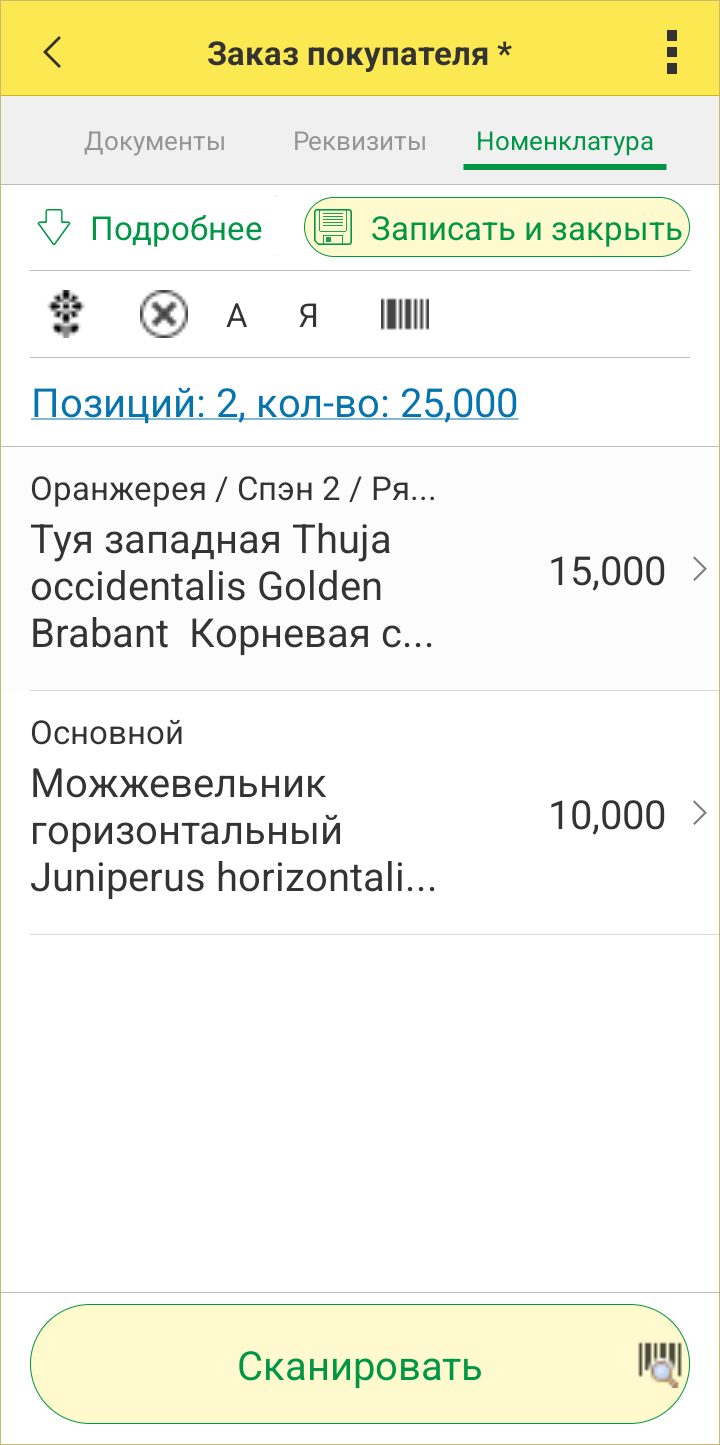Switch to the Документы tab

pyautogui.click(x=155, y=142)
